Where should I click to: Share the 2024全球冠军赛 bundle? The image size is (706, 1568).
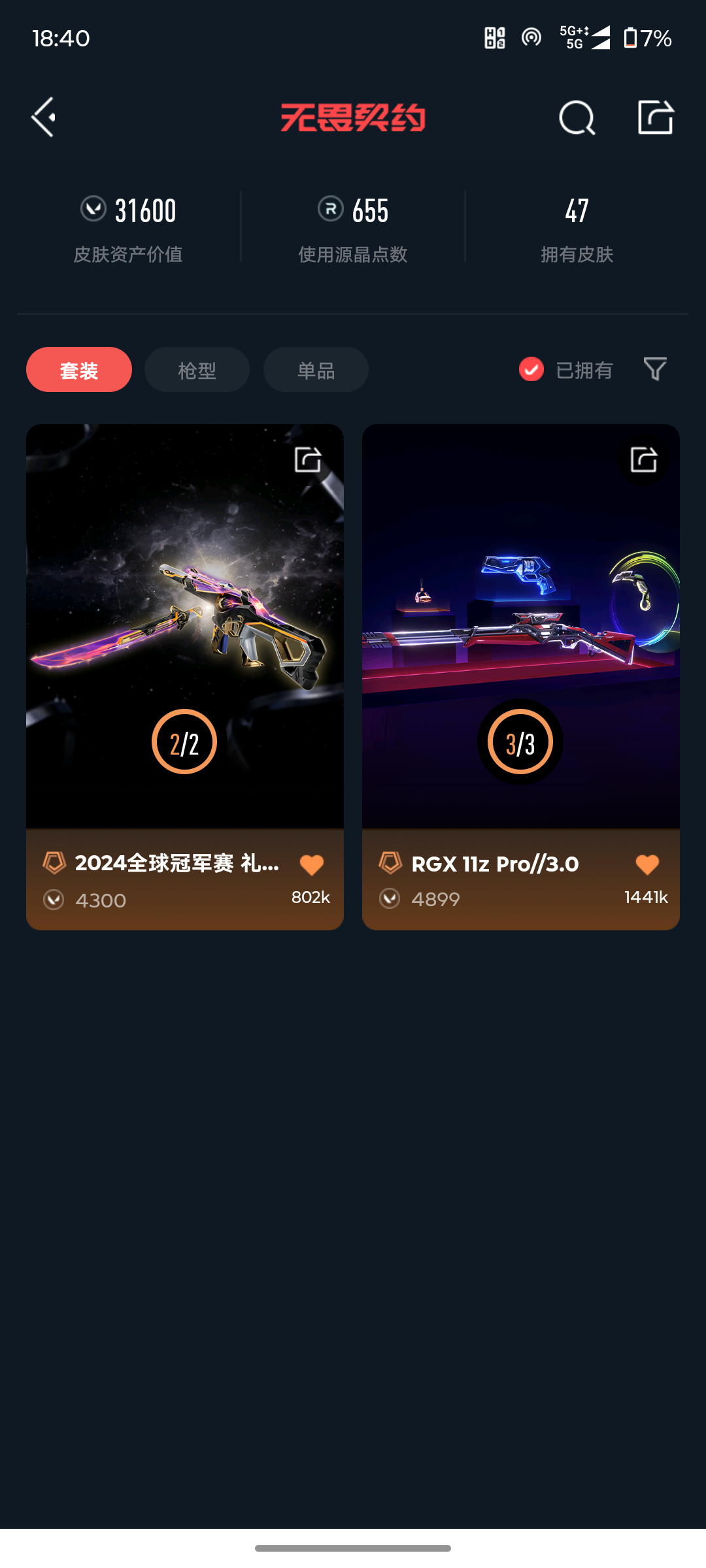(308, 459)
